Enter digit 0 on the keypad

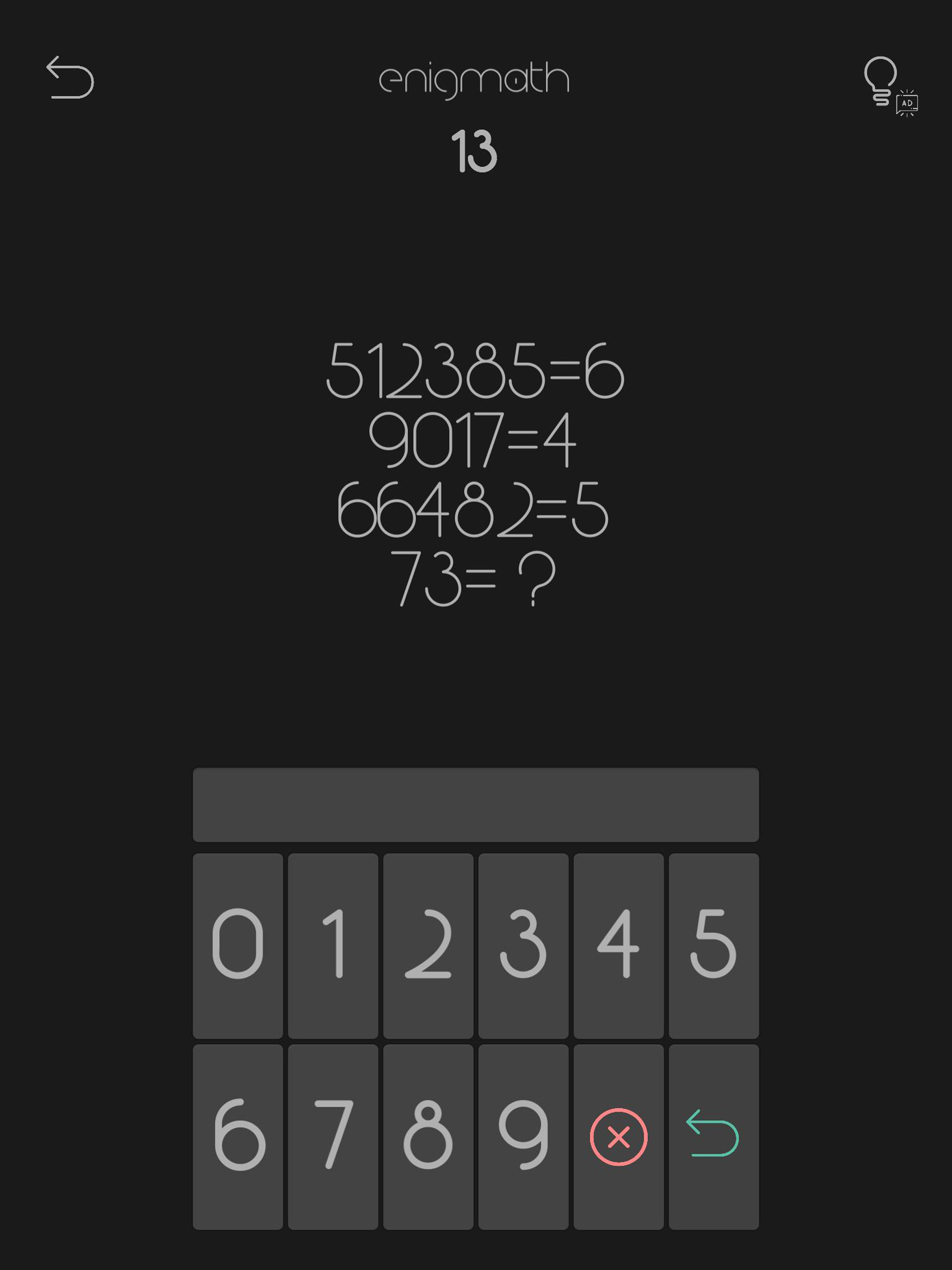point(238,946)
